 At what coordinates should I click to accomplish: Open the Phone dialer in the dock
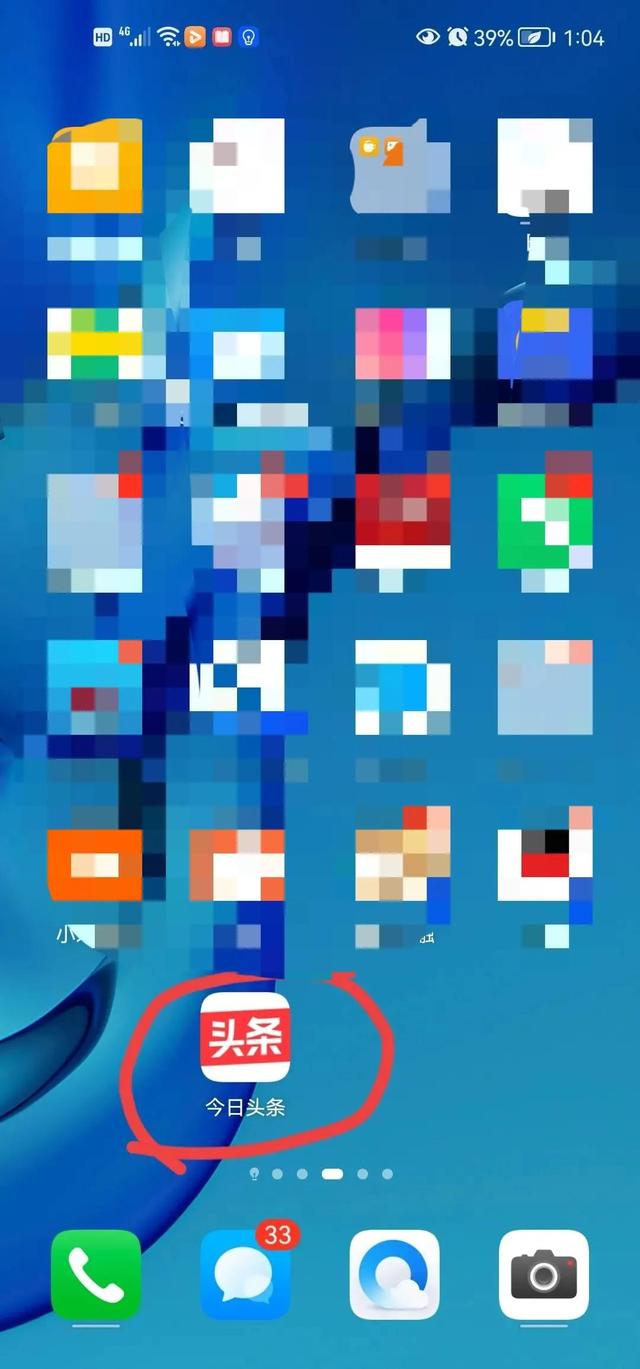point(96,1274)
